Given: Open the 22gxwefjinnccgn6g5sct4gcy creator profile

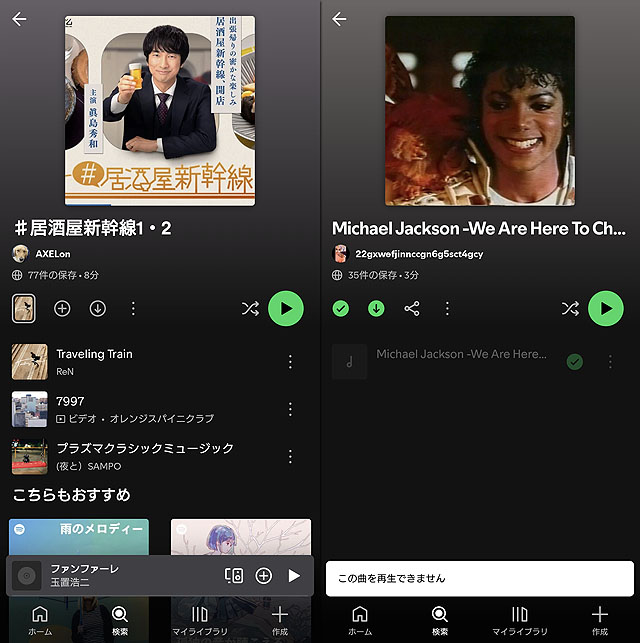Looking at the screenshot, I should pos(419,254).
